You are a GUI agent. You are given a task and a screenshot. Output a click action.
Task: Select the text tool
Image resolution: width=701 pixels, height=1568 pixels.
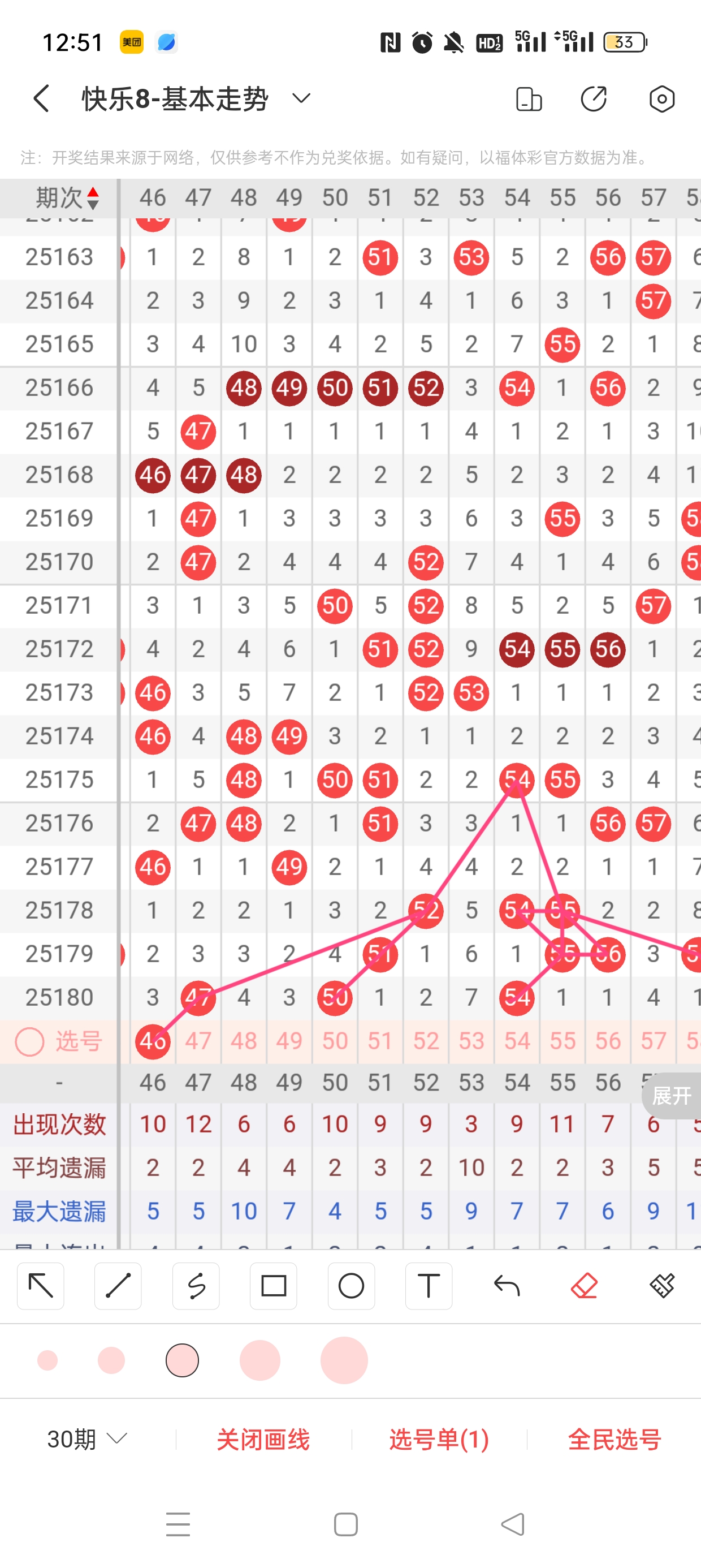(x=429, y=1286)
